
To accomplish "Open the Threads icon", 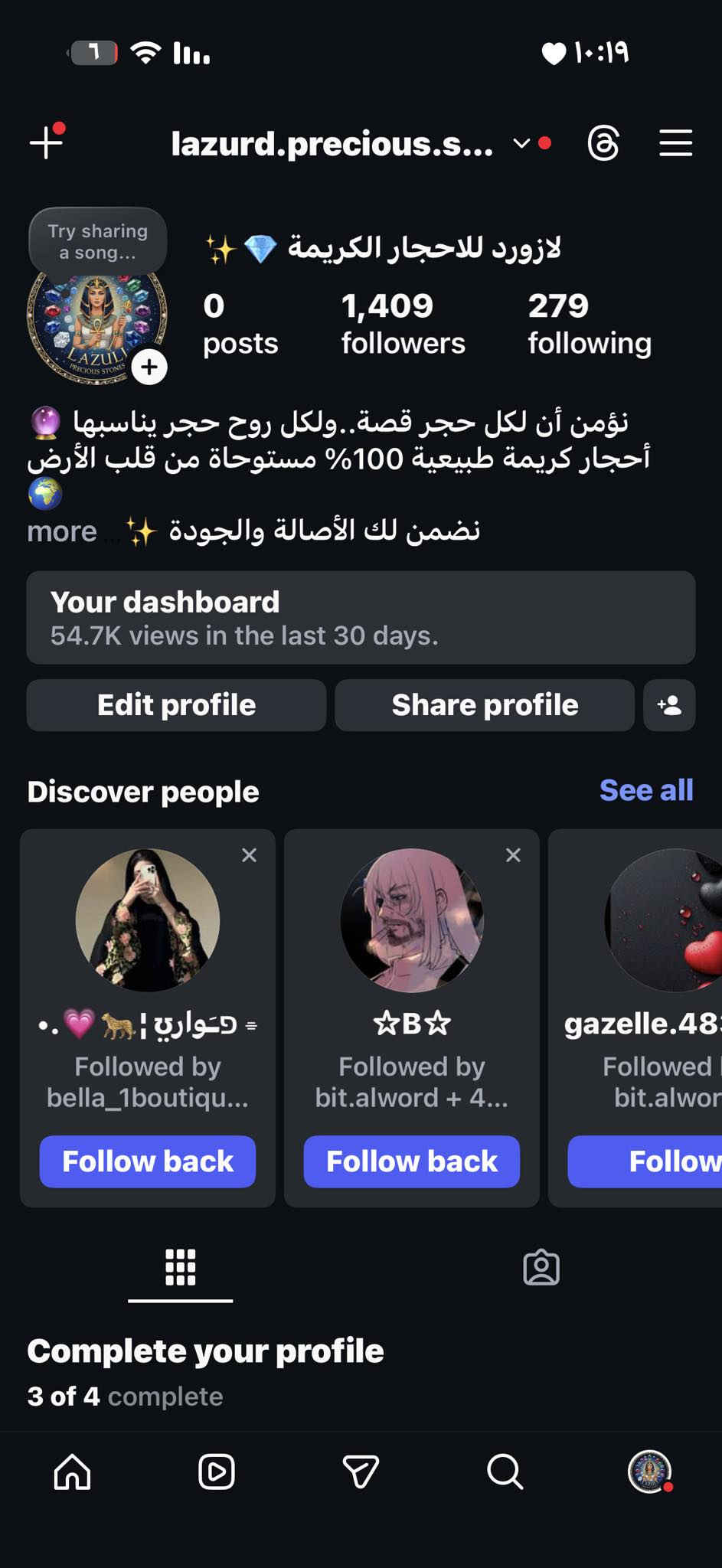I will pyautogui.click(x=603, y=143).
